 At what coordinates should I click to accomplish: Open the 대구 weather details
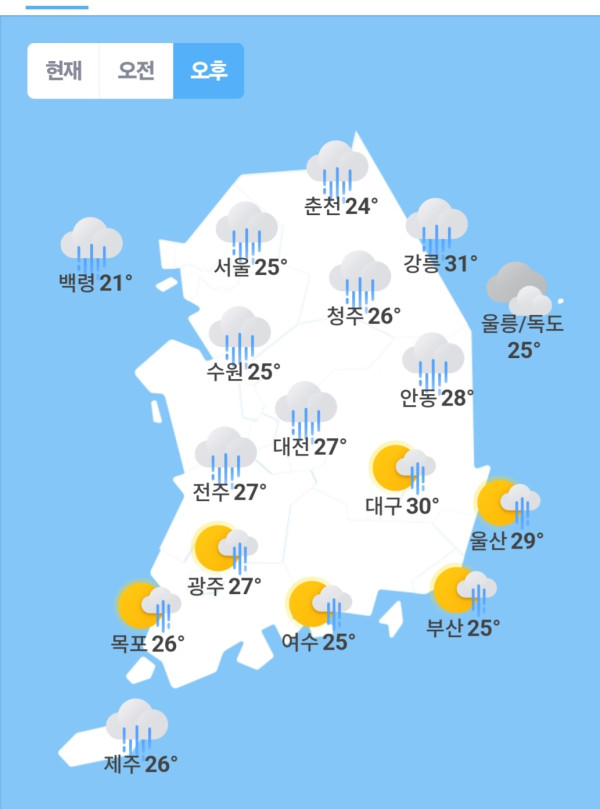click(x=402, y=482)
